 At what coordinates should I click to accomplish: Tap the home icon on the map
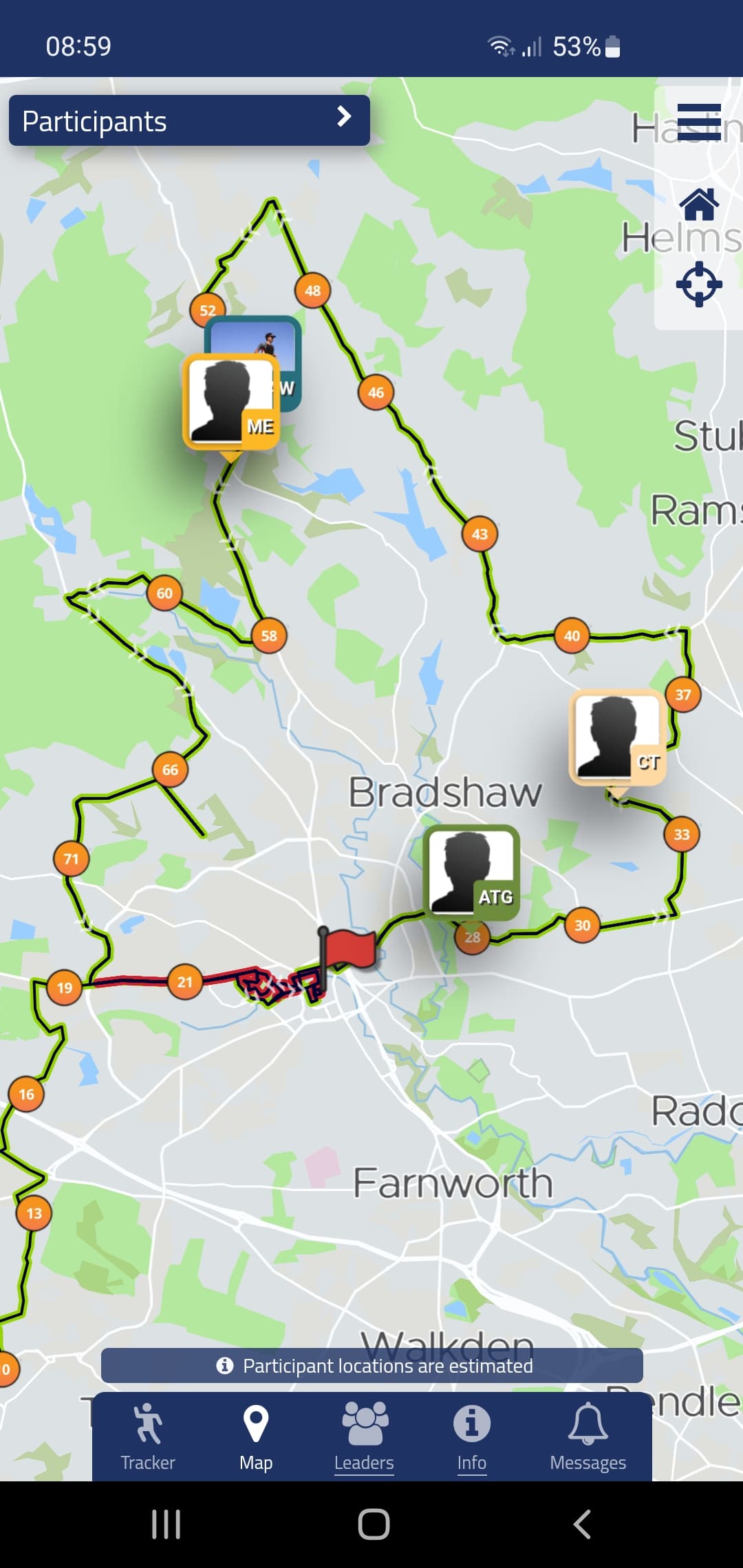(699, 205)
